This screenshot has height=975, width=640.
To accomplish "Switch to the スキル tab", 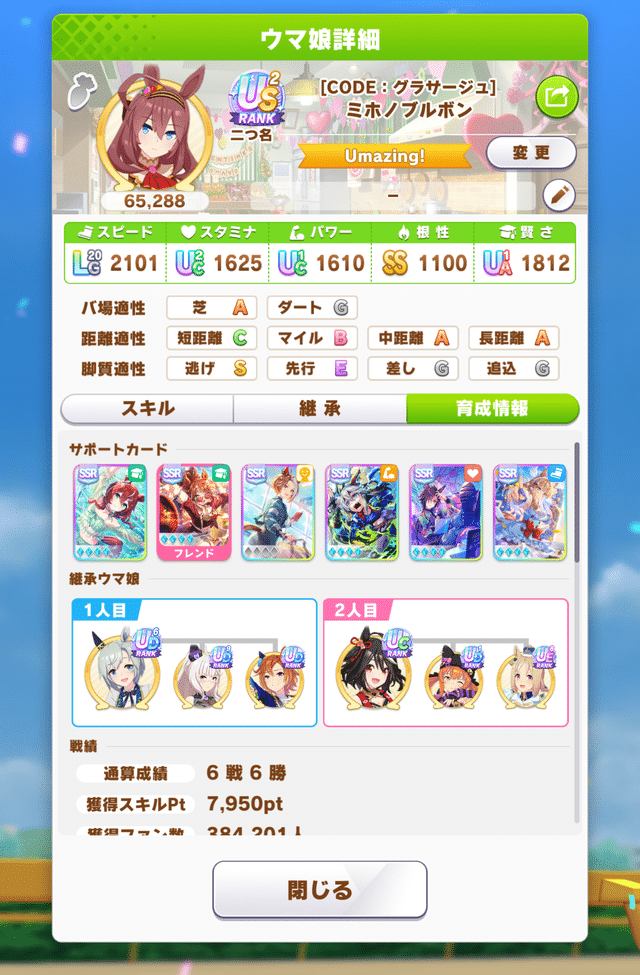I will (147, 408).
